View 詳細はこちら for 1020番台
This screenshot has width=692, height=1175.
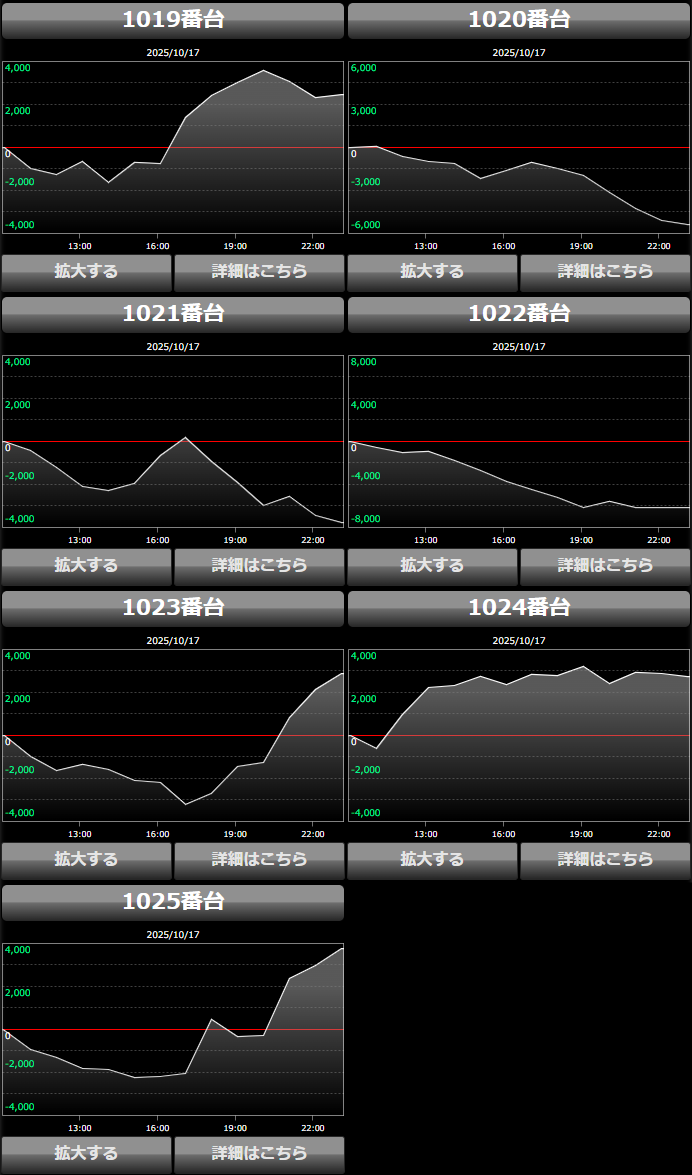[x=605, y=271]
